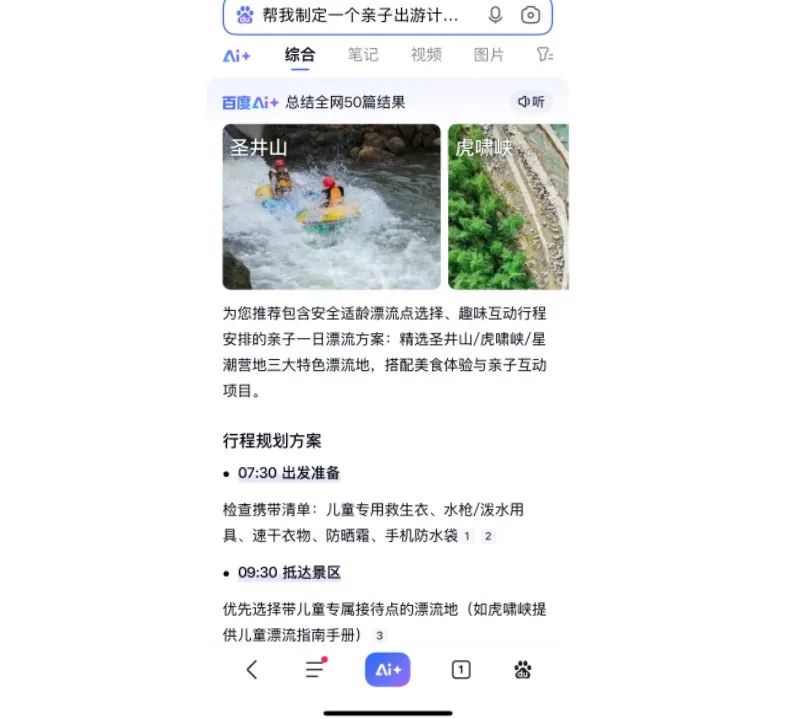Go to Baidu home paw icon

pyautogui.click(x=522, y=670)
